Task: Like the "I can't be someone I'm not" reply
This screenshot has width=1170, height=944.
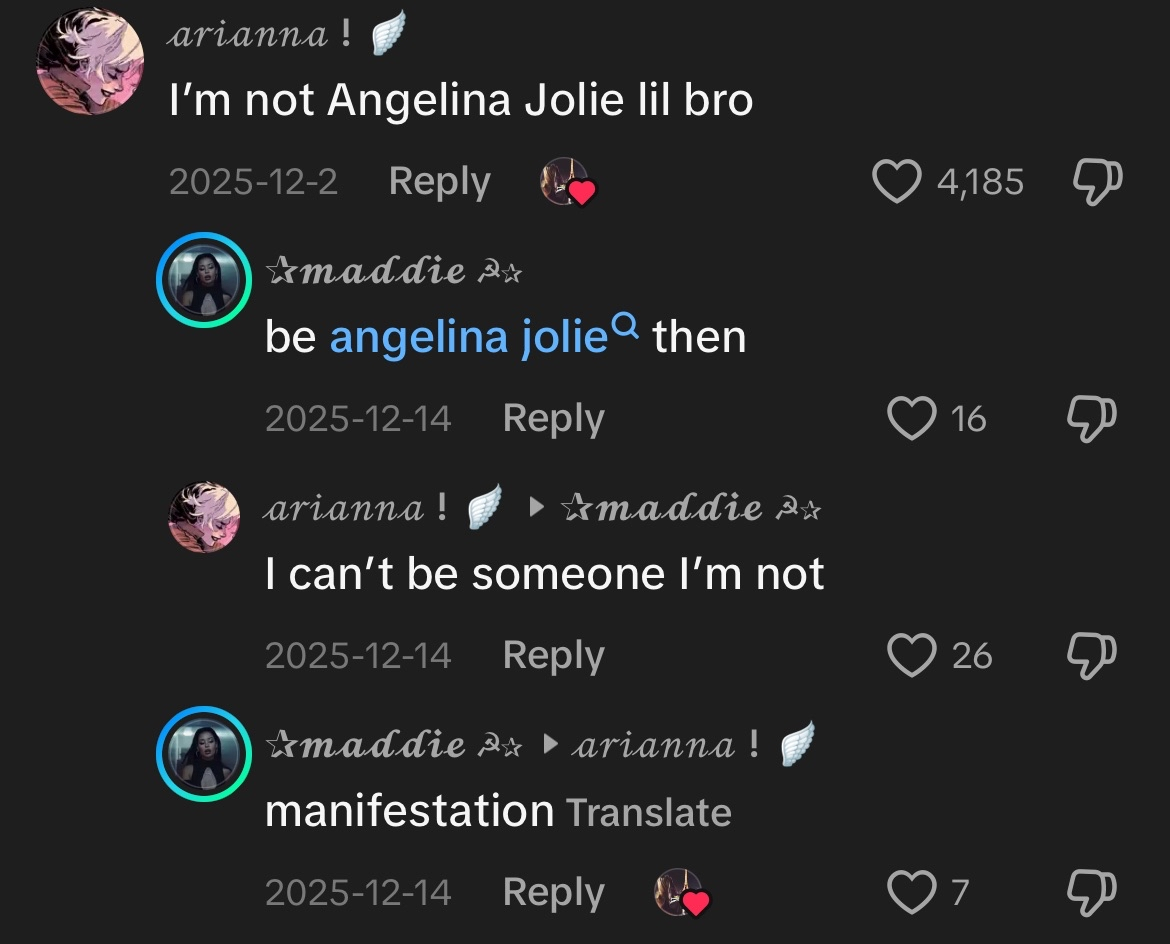Action: [x=911, y=655]
